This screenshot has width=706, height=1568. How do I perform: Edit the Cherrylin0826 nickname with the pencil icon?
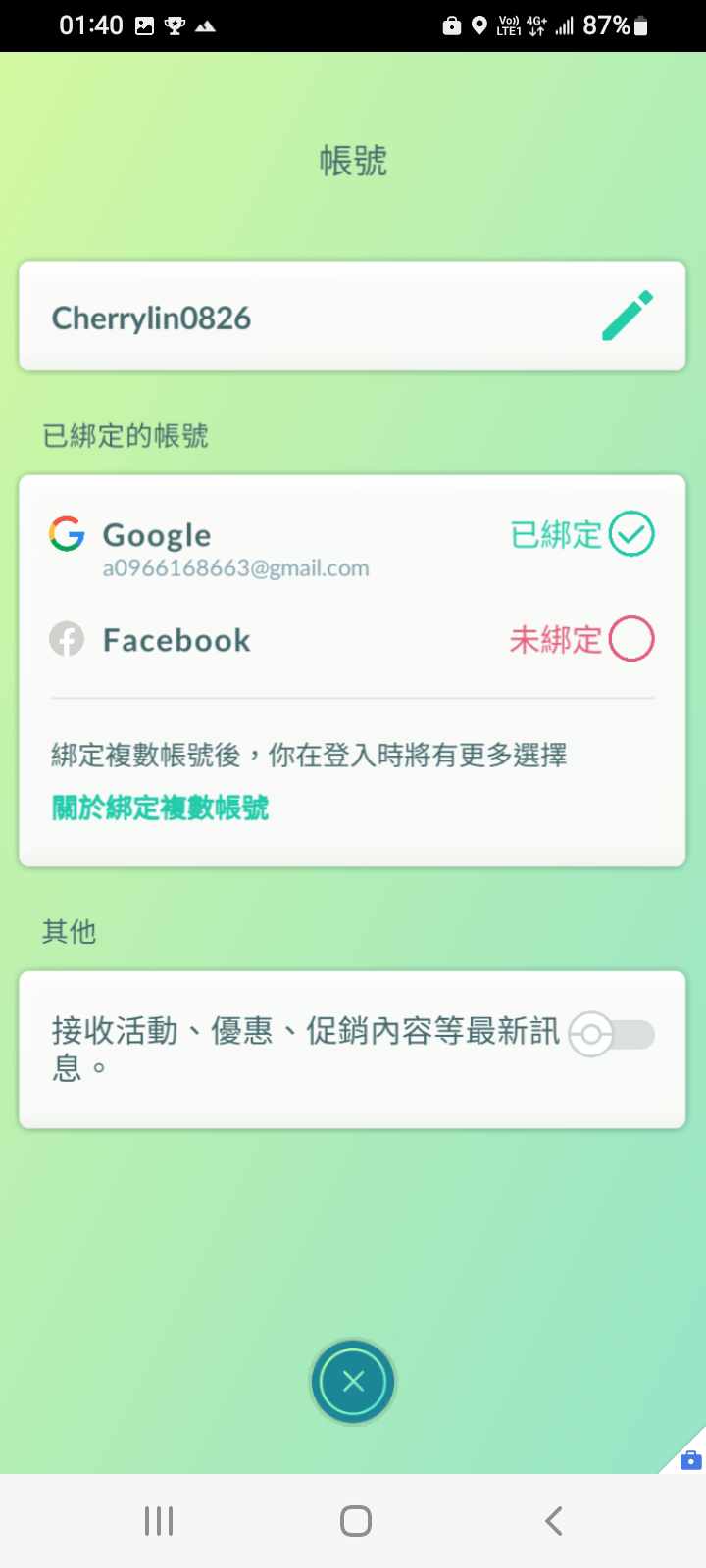pyautogui.click(x=627, y=316)
